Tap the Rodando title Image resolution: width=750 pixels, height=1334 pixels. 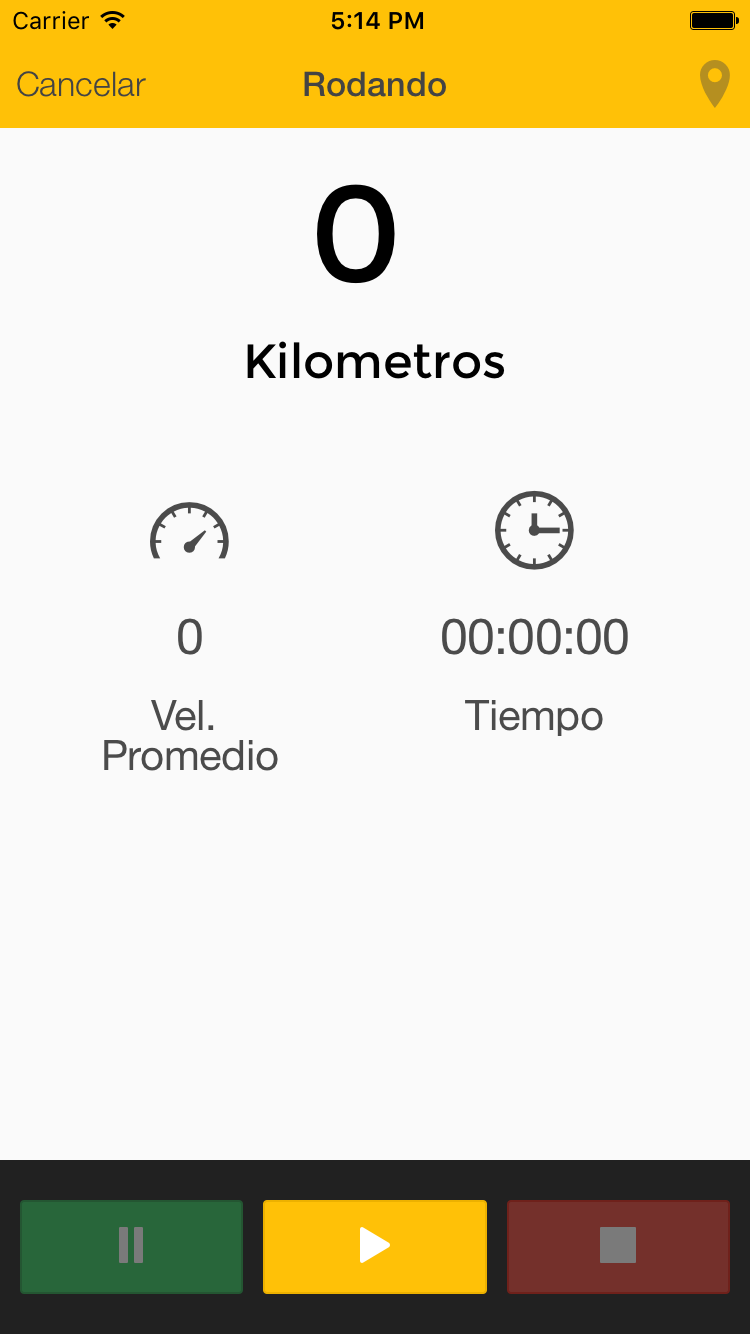374,85
